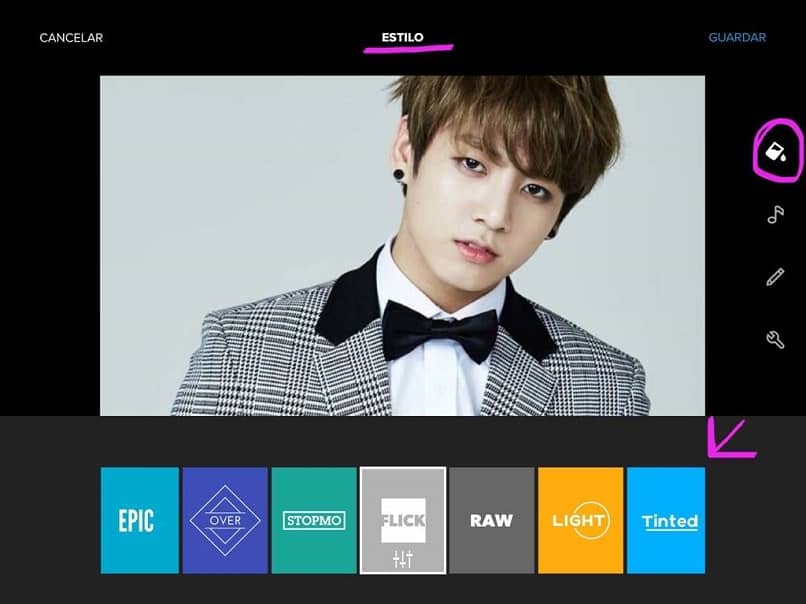
Task: Choose the OVER style
Action: (225, 521)
